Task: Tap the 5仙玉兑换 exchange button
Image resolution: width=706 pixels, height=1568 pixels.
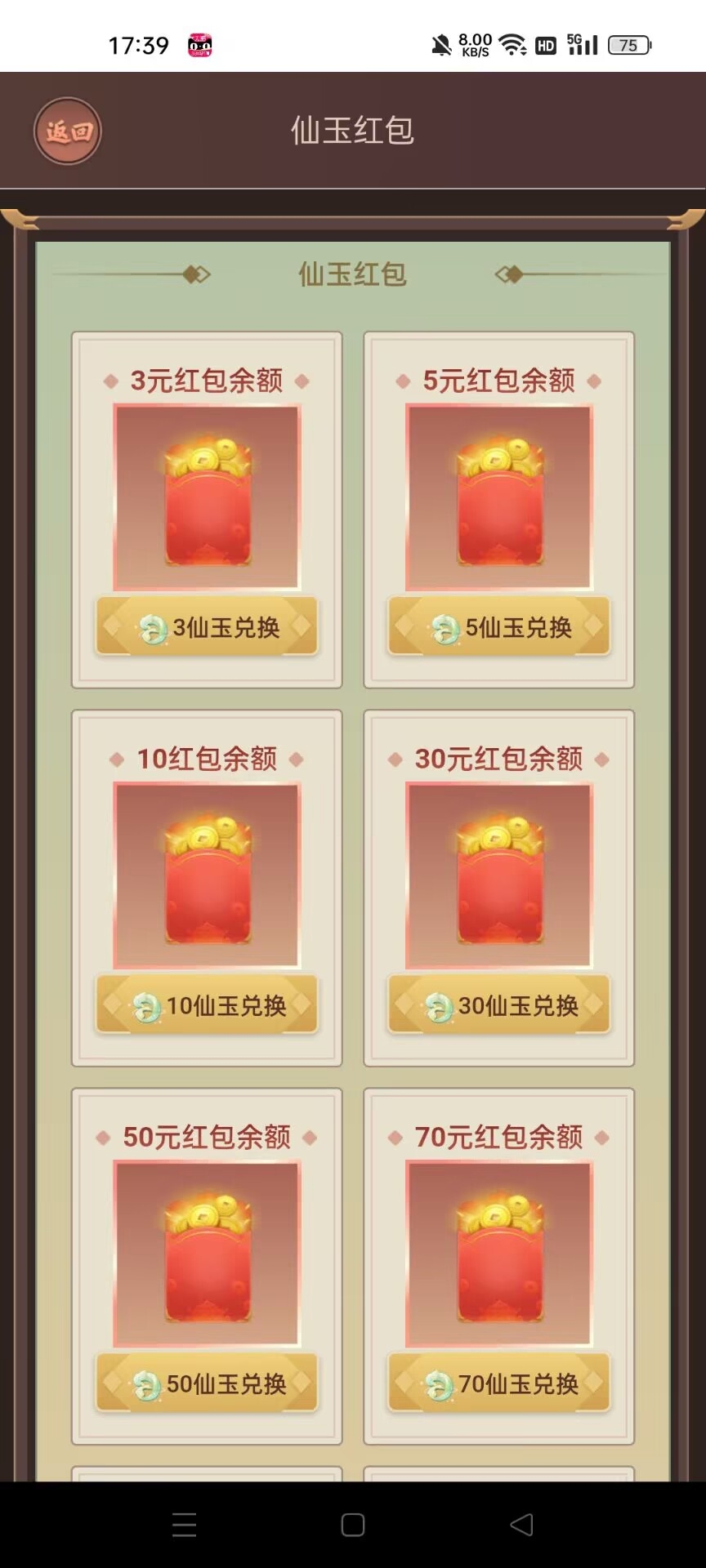Action: tap(499, 627)
